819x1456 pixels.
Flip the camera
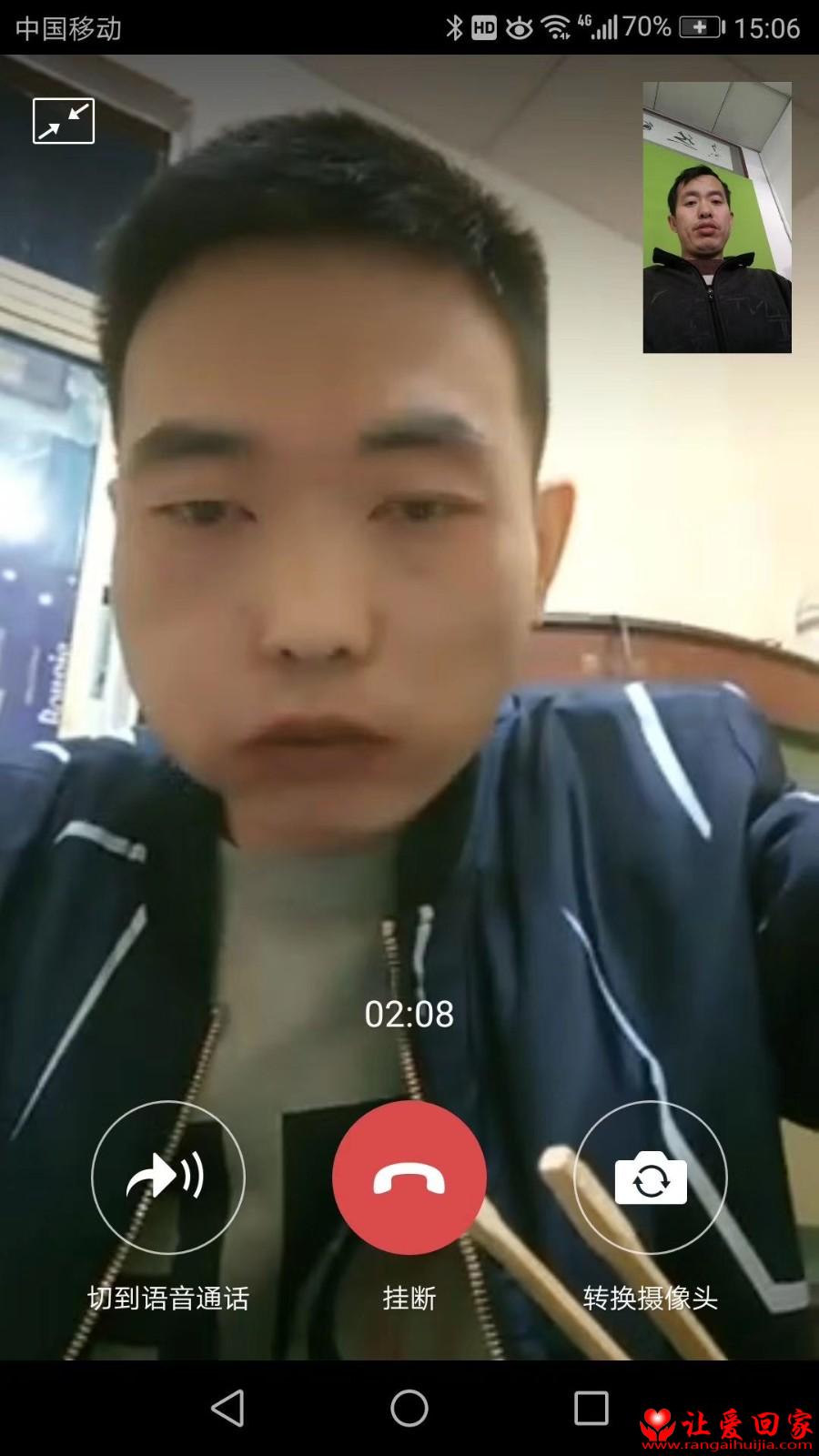[x=651, y=1178]
